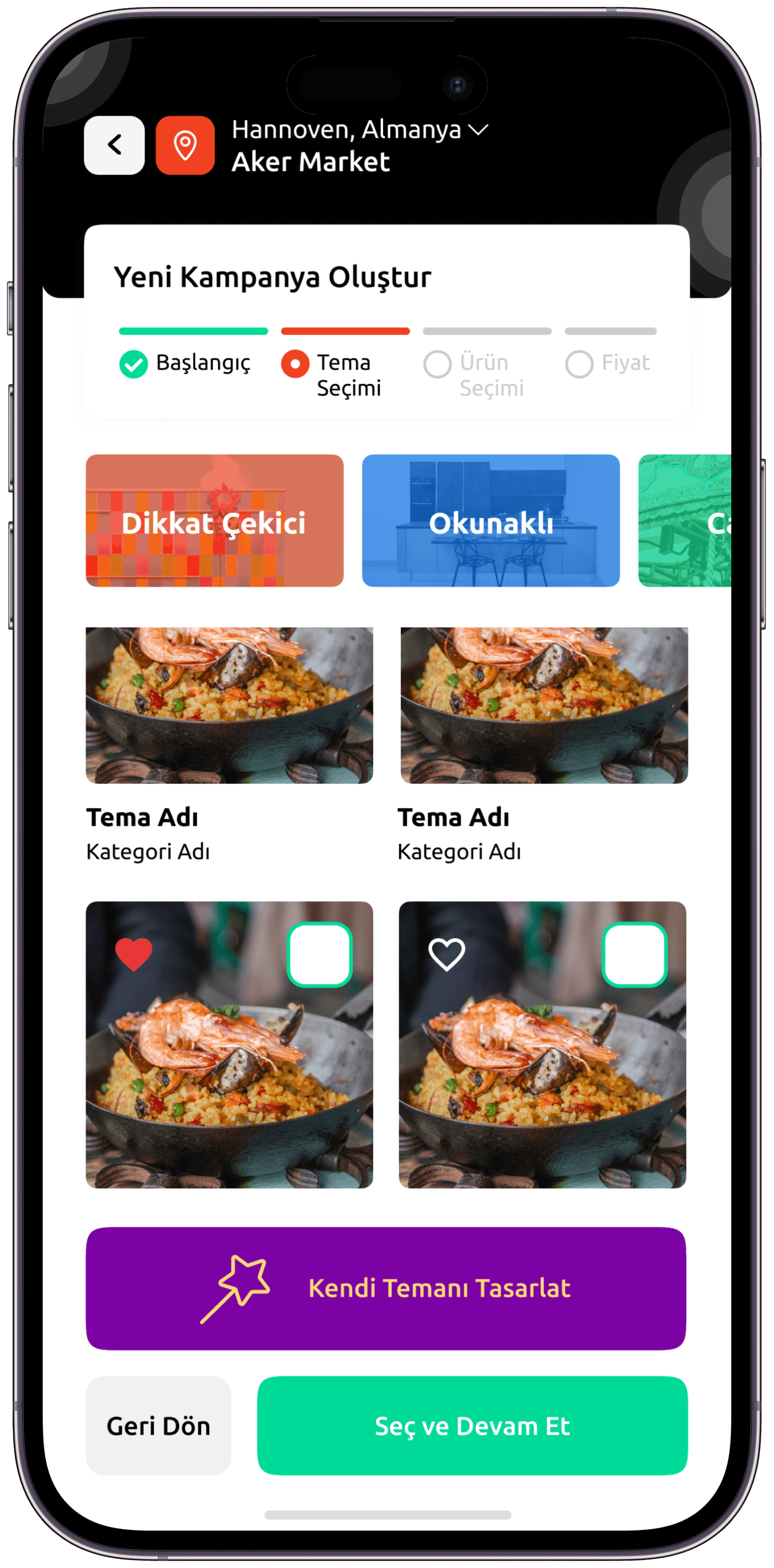
Task: Check the box on the red-heart theme
Action: coord(320,954)
